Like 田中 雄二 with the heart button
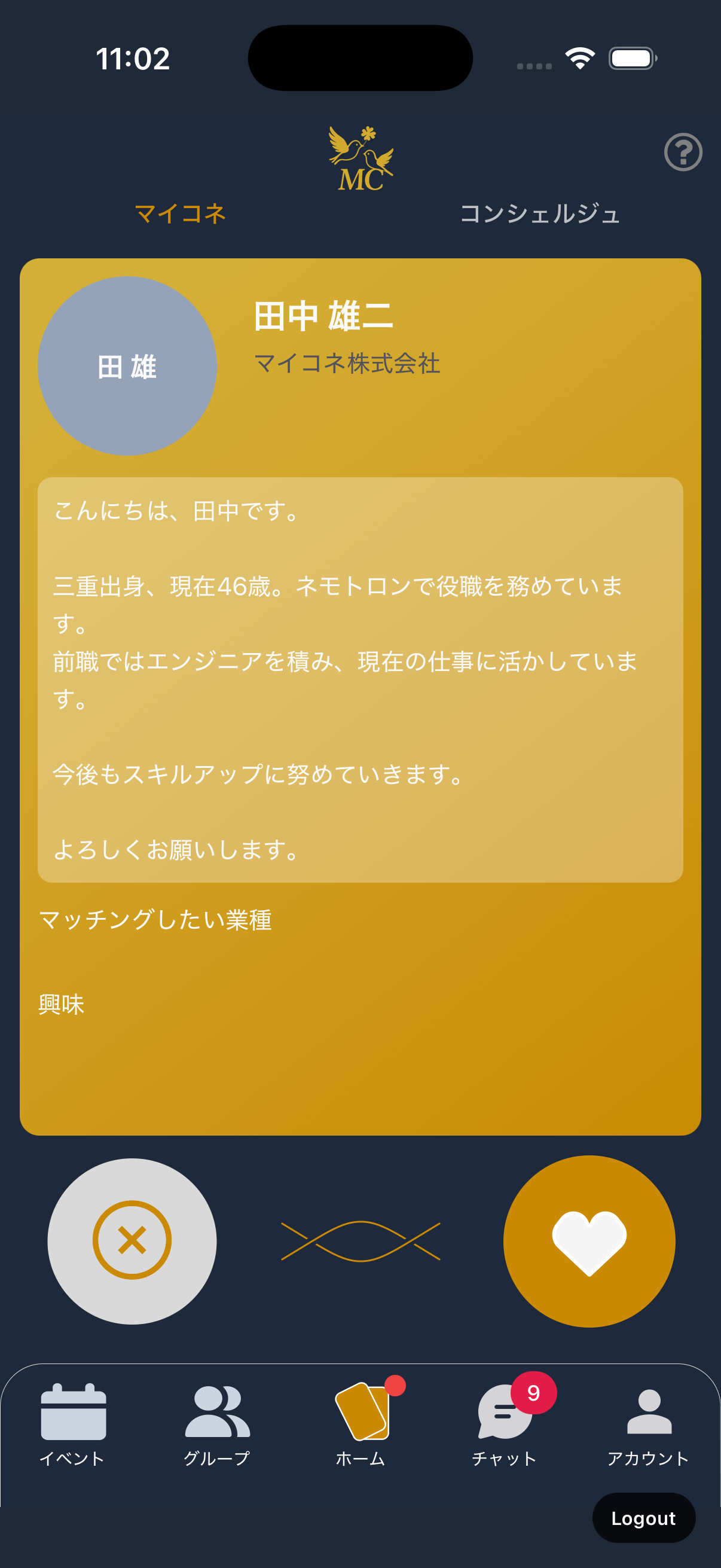 587,1241
